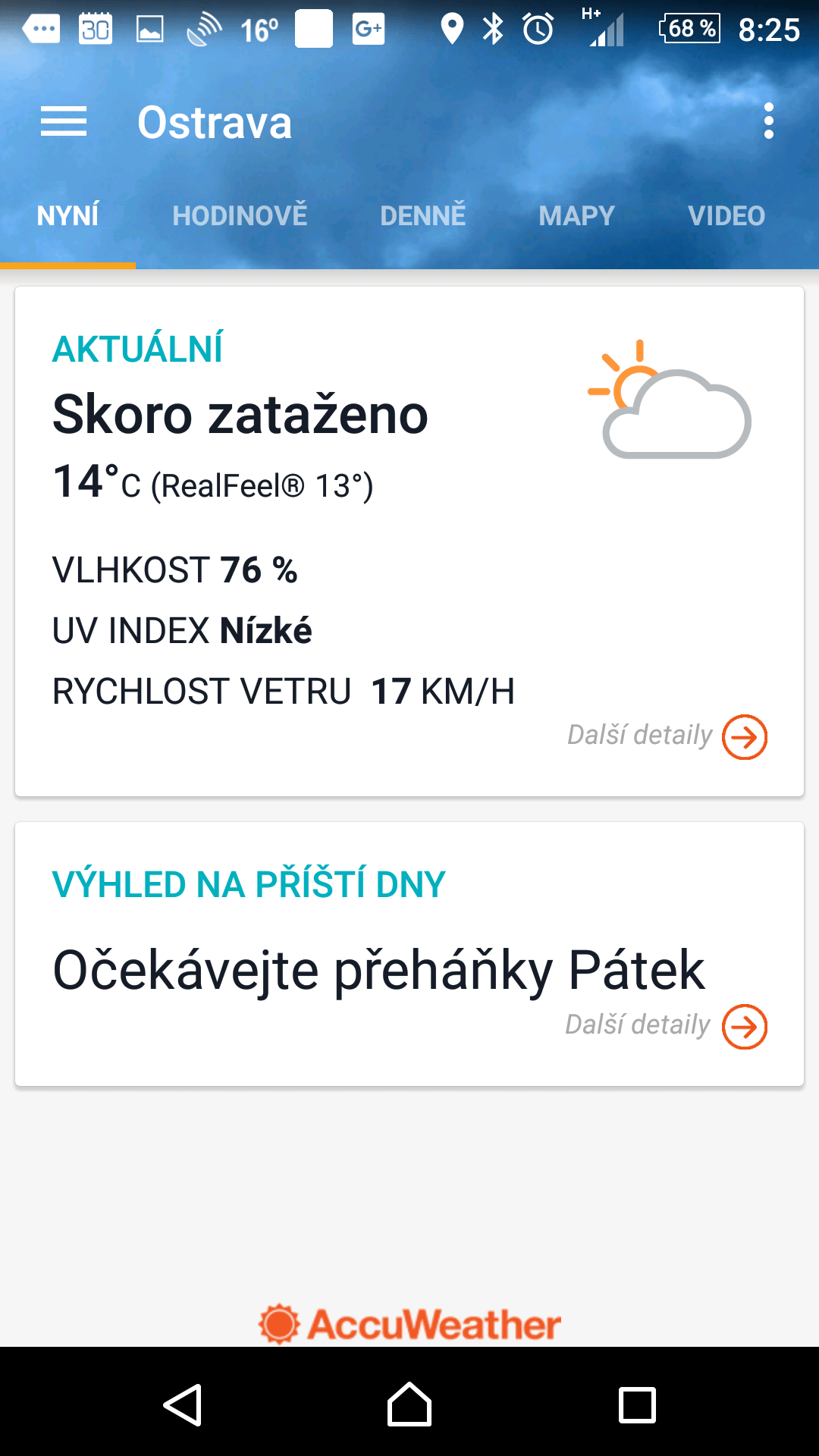Viewport: 819px width, 1456px height.
Task: Tap Další detaily under Výhled na příští dny
Action: (666, 1025)
